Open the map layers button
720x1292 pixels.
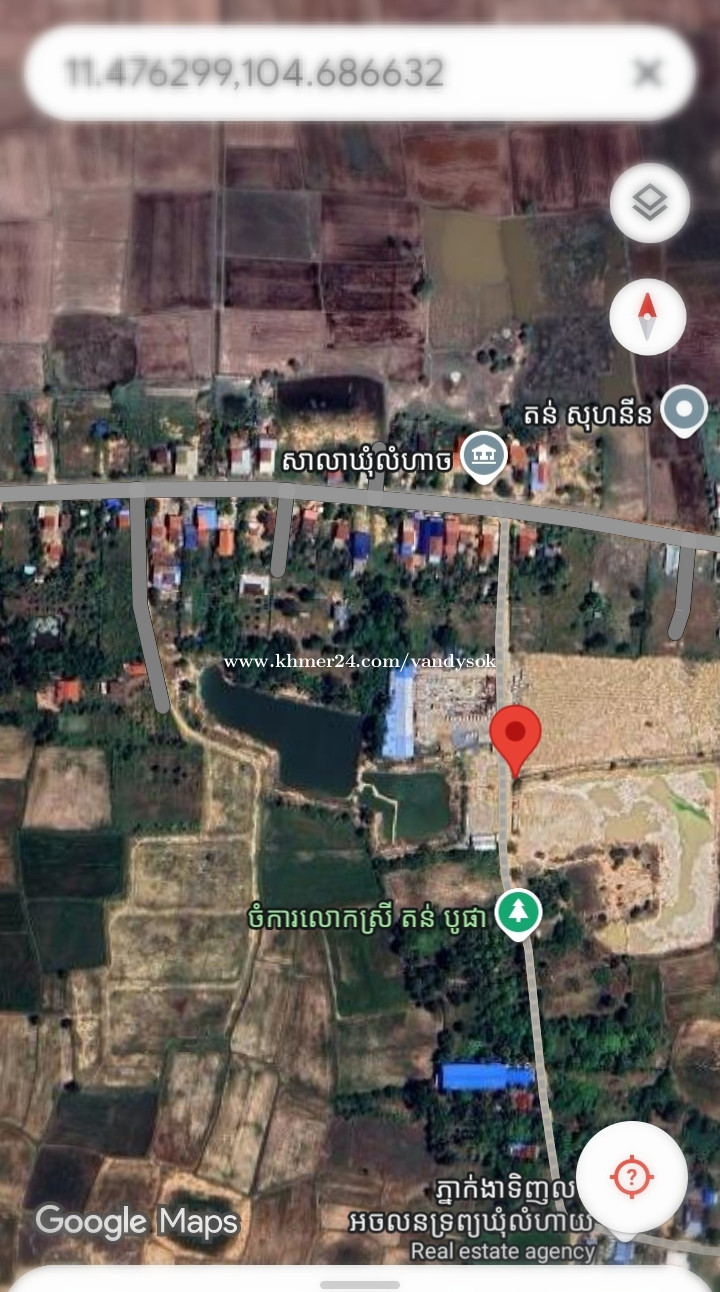(650, 204)
